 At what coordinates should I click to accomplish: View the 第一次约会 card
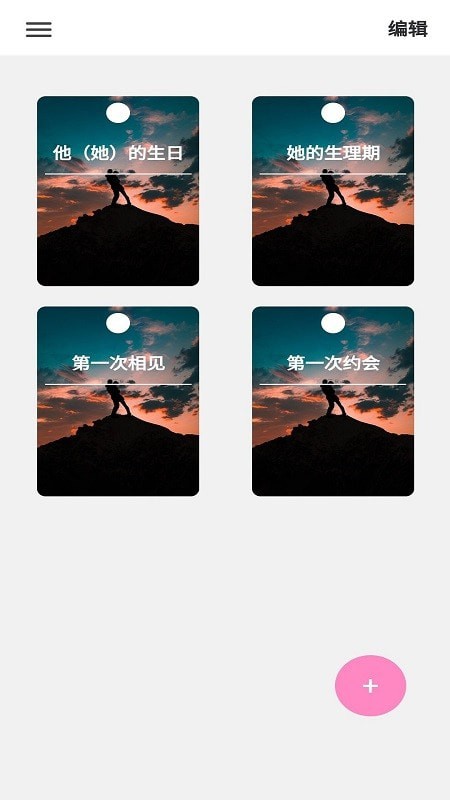(333, 401)
